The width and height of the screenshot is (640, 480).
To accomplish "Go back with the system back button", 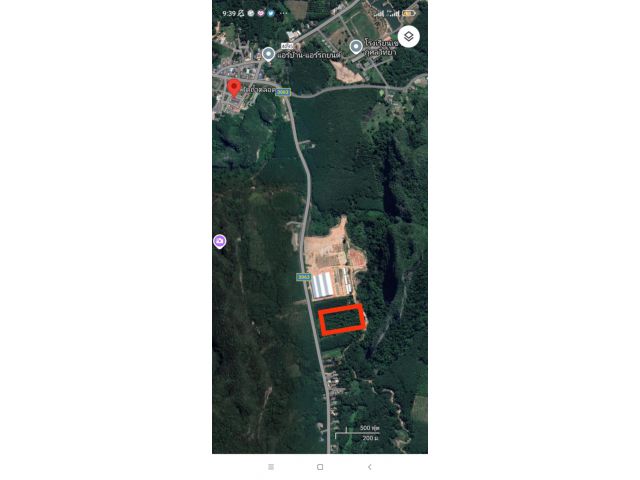I will (x=369, y=467).
